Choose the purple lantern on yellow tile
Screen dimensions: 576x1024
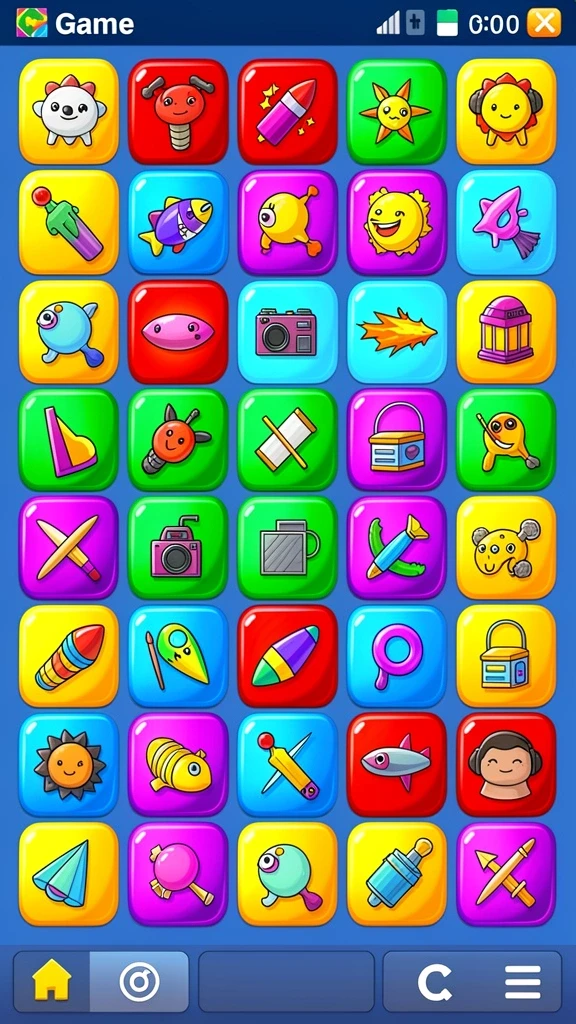506,331
